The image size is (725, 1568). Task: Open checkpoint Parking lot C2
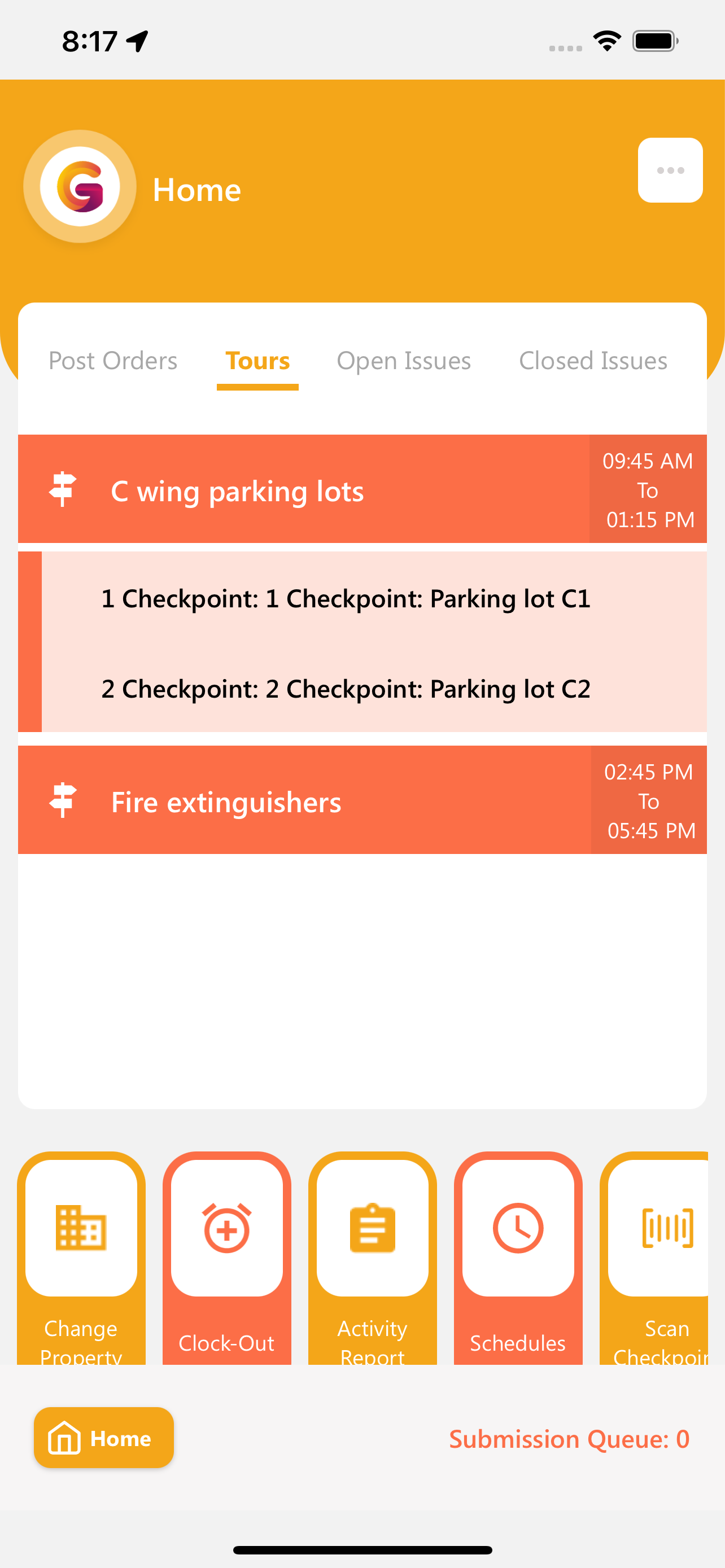(374, 689)
